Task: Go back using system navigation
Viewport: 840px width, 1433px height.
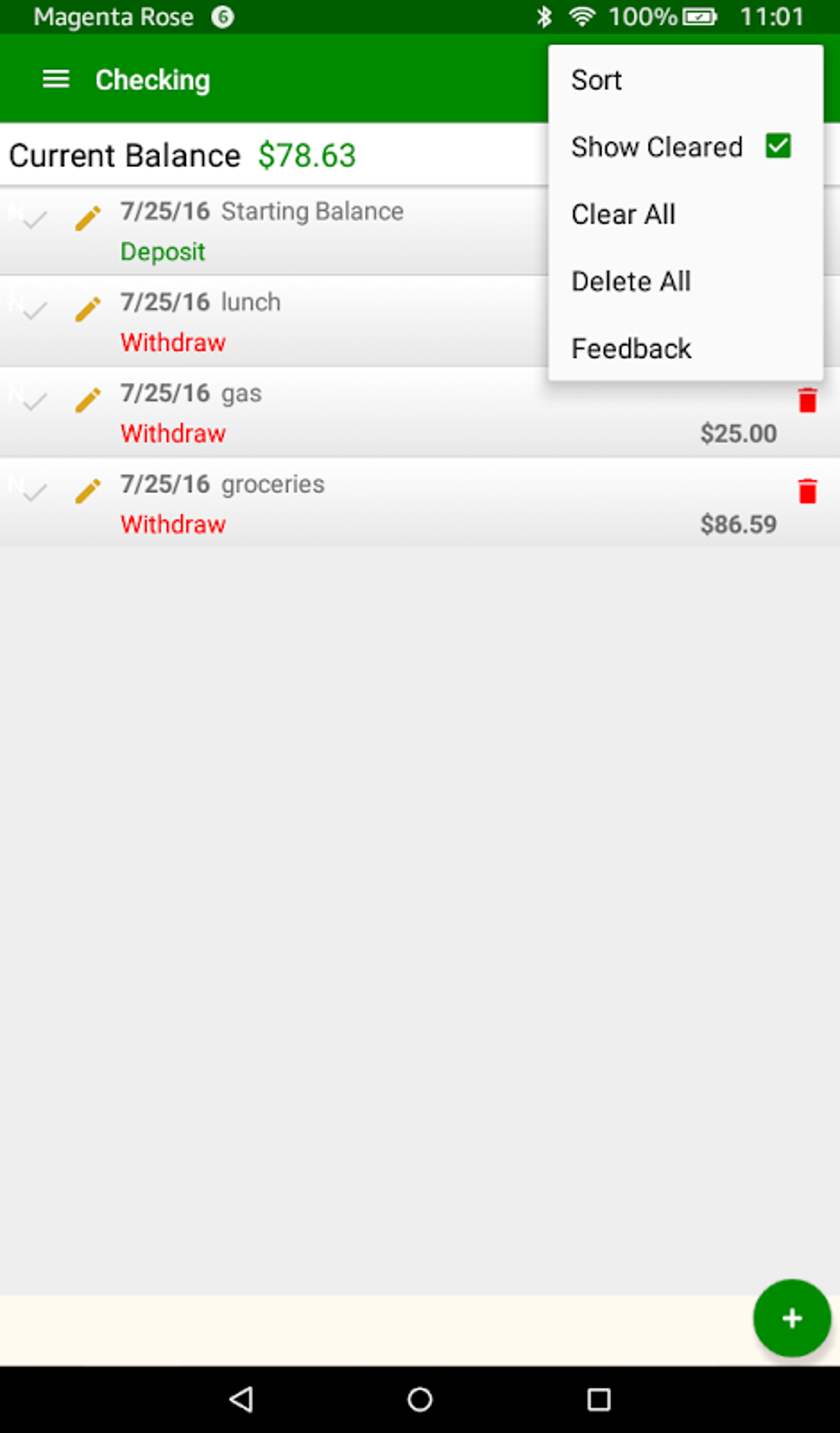Action: pos(241,1399)
